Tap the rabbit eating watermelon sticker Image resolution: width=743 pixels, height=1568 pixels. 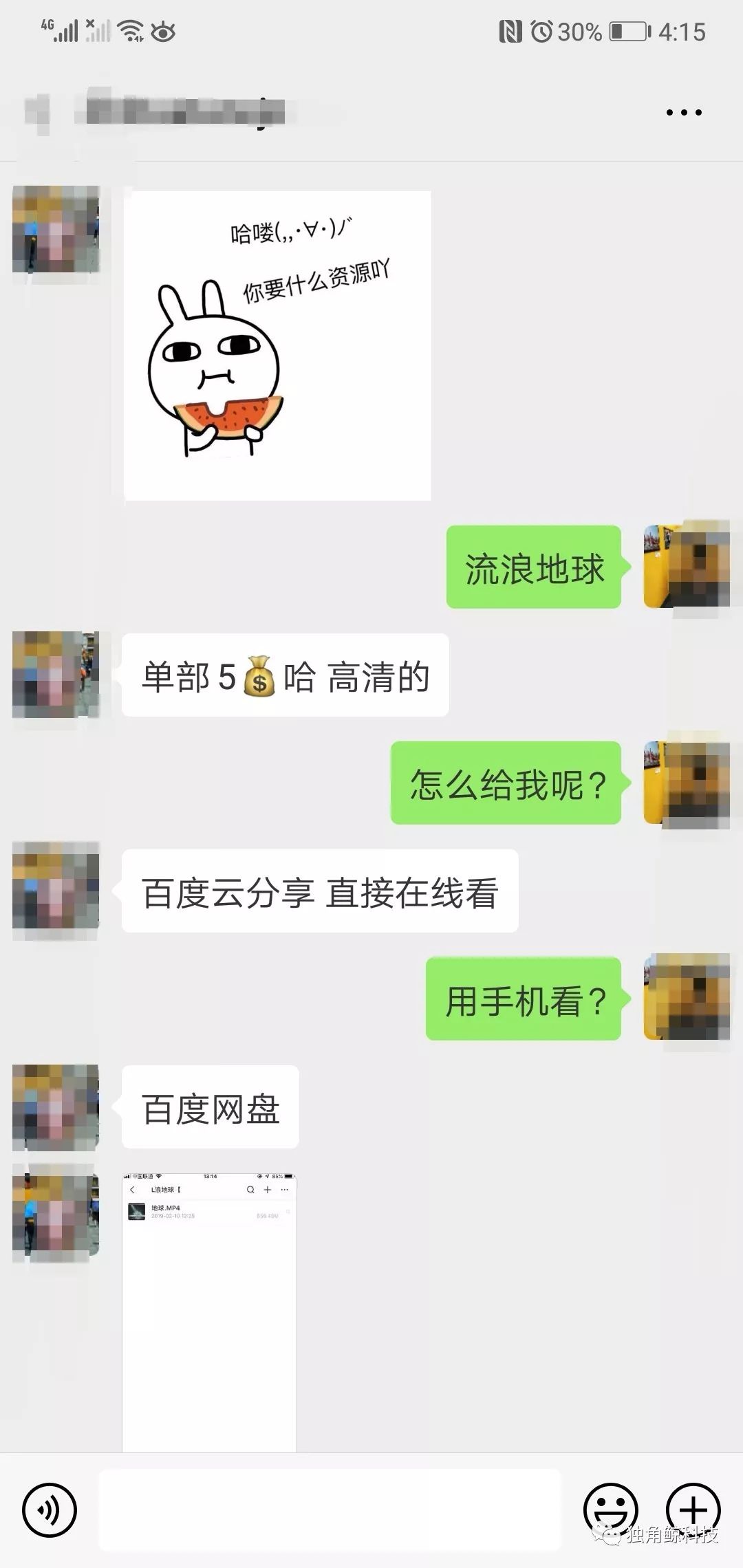coord(275,344)
